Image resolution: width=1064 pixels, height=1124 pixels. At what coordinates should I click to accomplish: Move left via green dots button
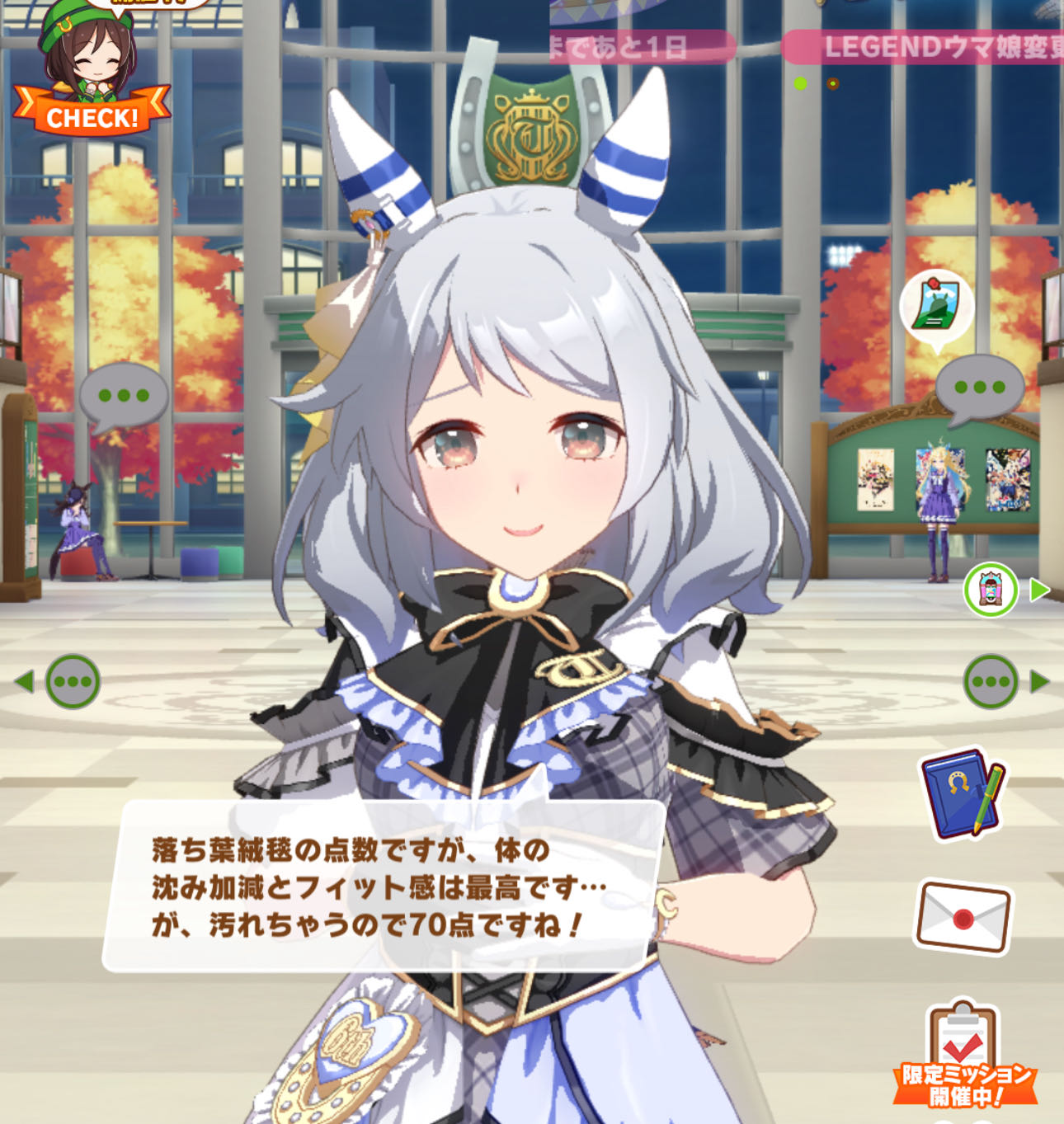tap(72, 681)
